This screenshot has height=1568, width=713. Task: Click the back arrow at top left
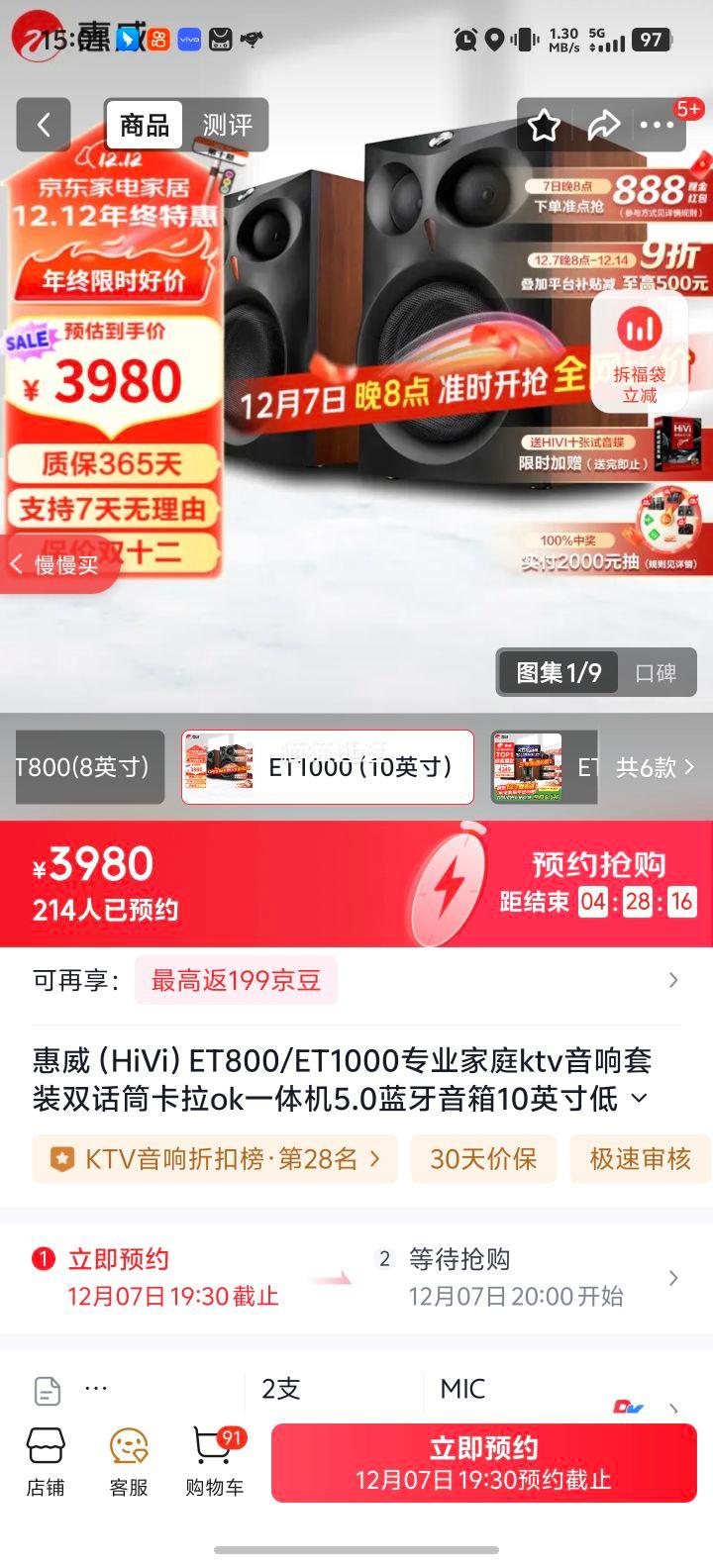[x=43, y=125]
